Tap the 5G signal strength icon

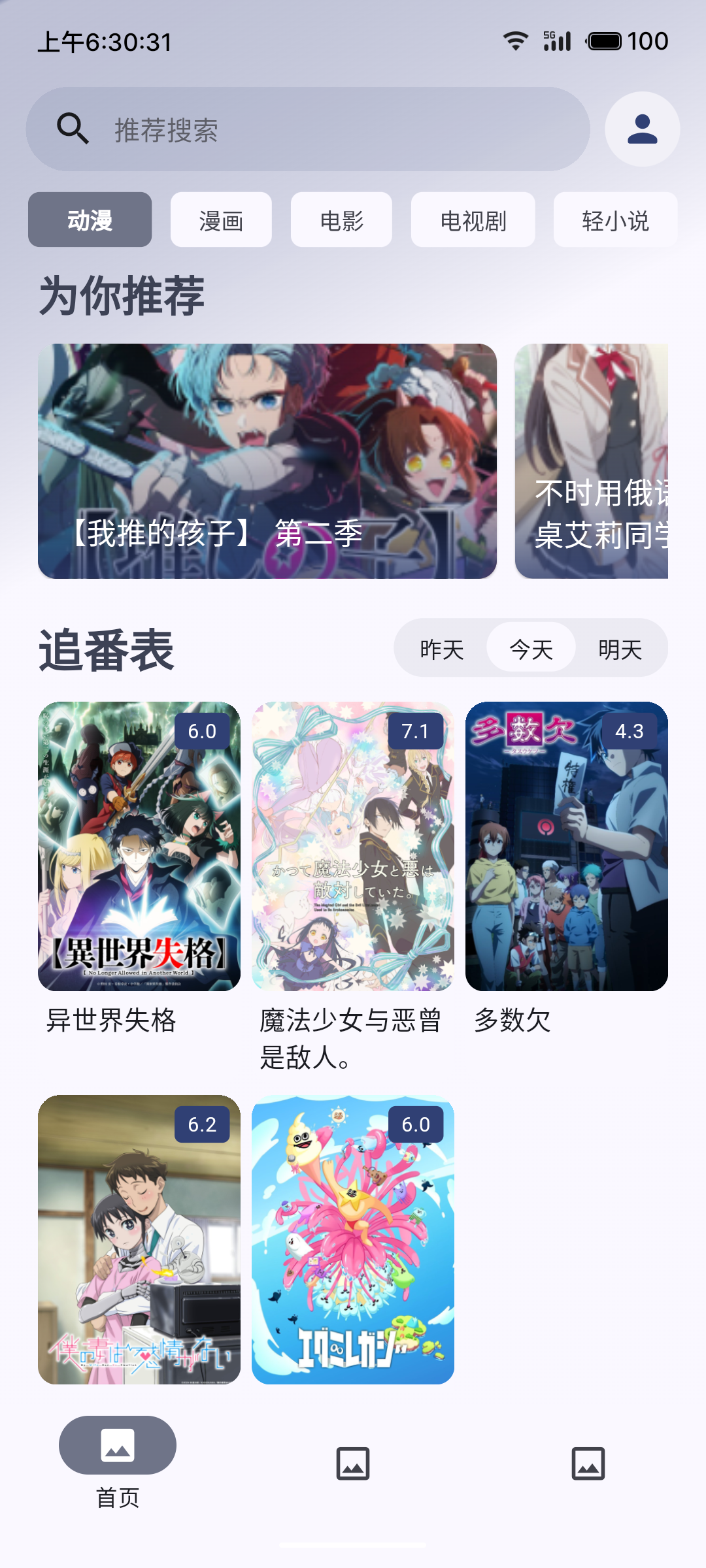click(x=556, y=40)
